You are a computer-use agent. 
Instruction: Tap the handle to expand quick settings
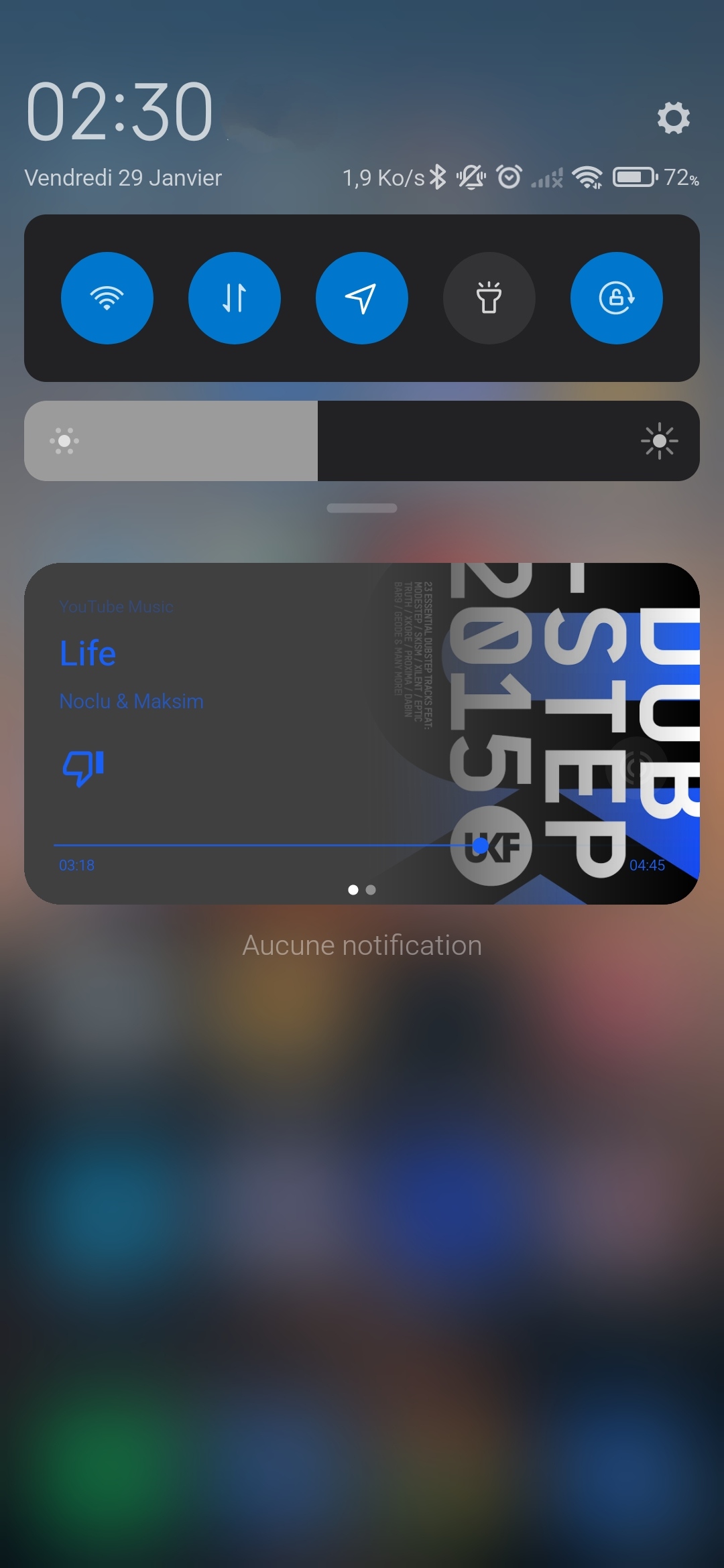[362, 508]
